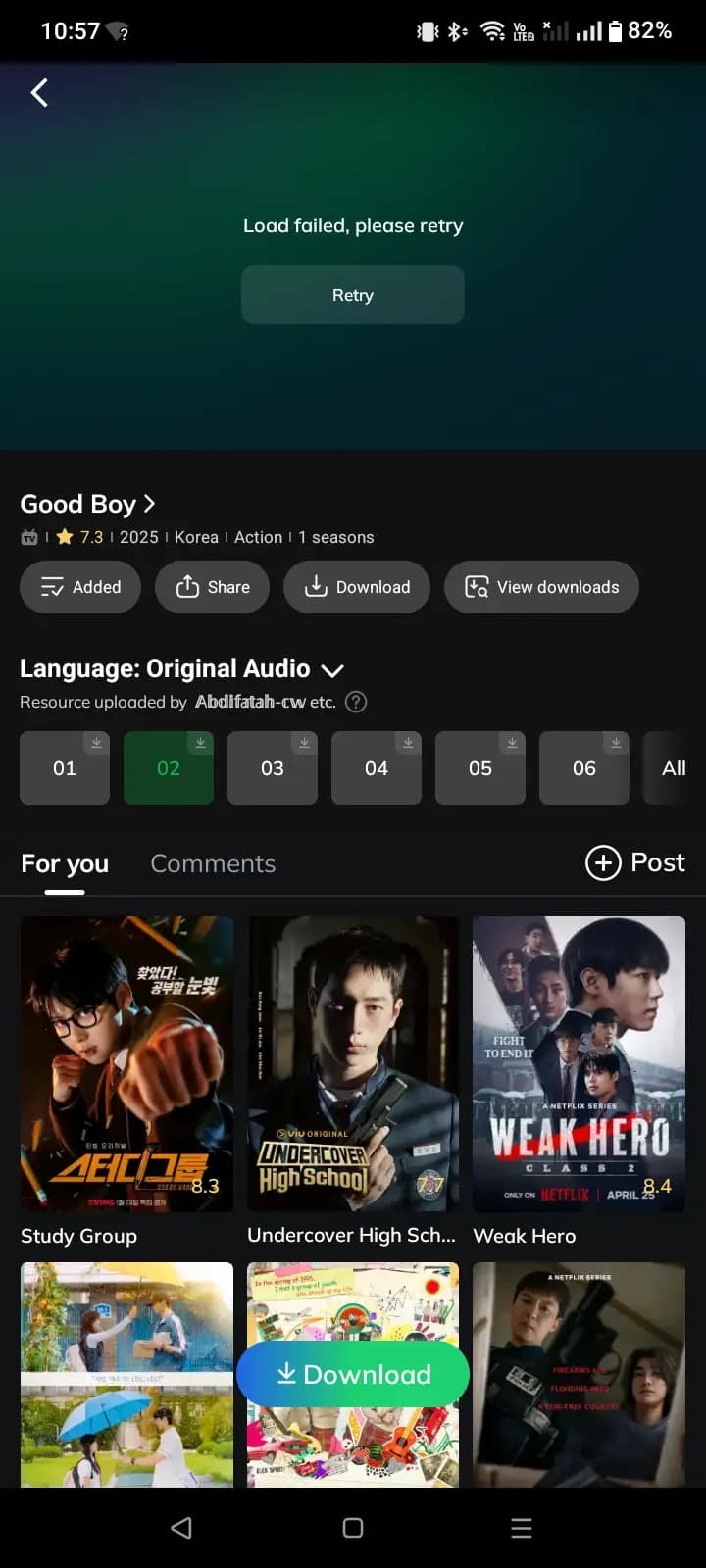Select episode 01

(65, 768)
